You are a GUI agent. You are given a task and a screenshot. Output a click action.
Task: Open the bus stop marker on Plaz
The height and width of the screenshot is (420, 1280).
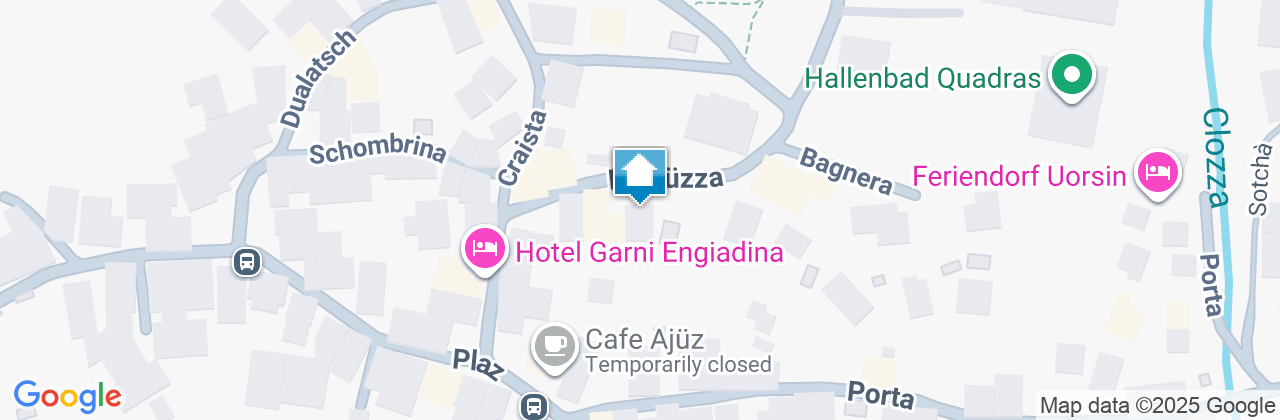click(x=534, y=406)
